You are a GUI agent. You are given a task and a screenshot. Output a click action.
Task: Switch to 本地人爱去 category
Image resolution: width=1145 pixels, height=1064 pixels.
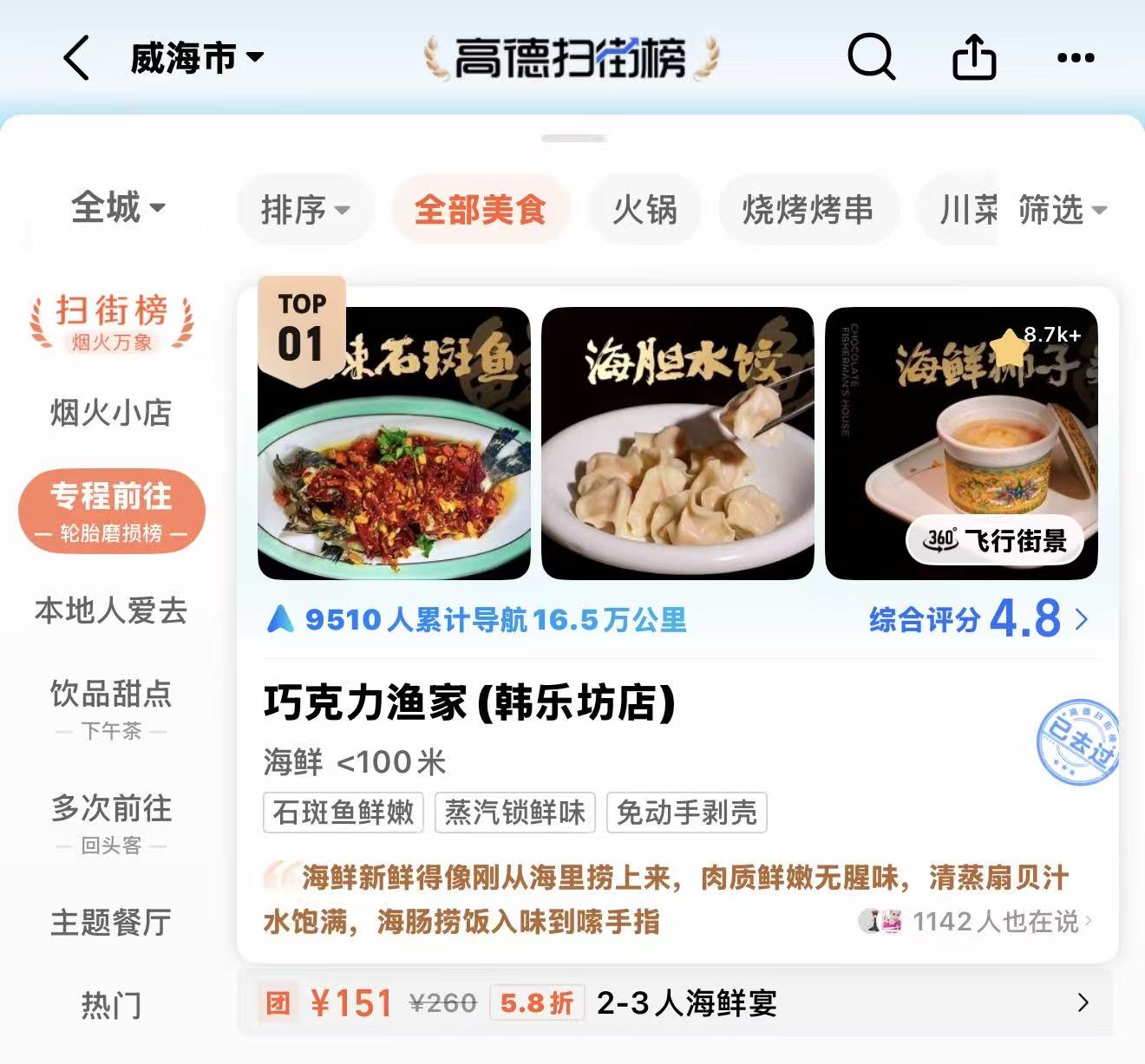tap(111, 610)
